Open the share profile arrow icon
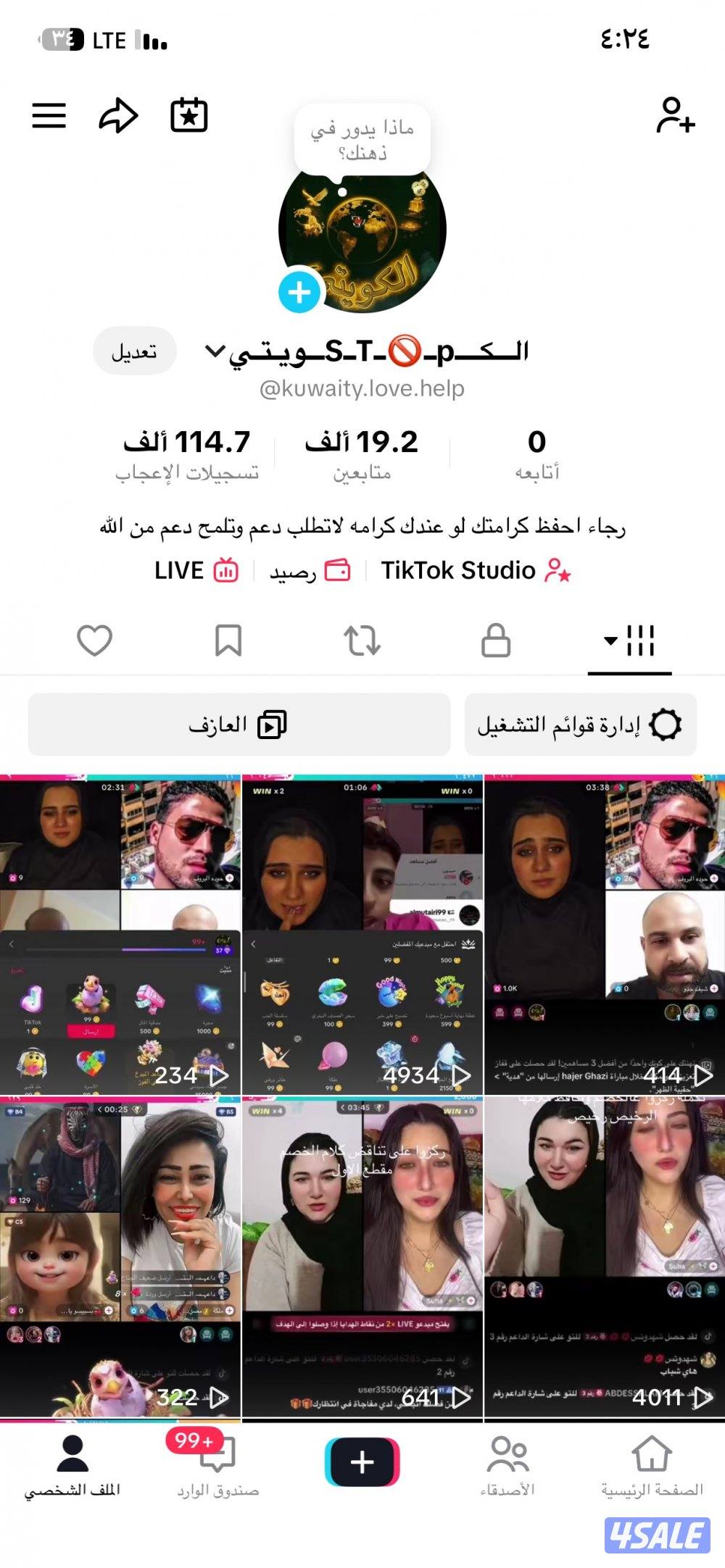725x1568 pixels. 117,114
